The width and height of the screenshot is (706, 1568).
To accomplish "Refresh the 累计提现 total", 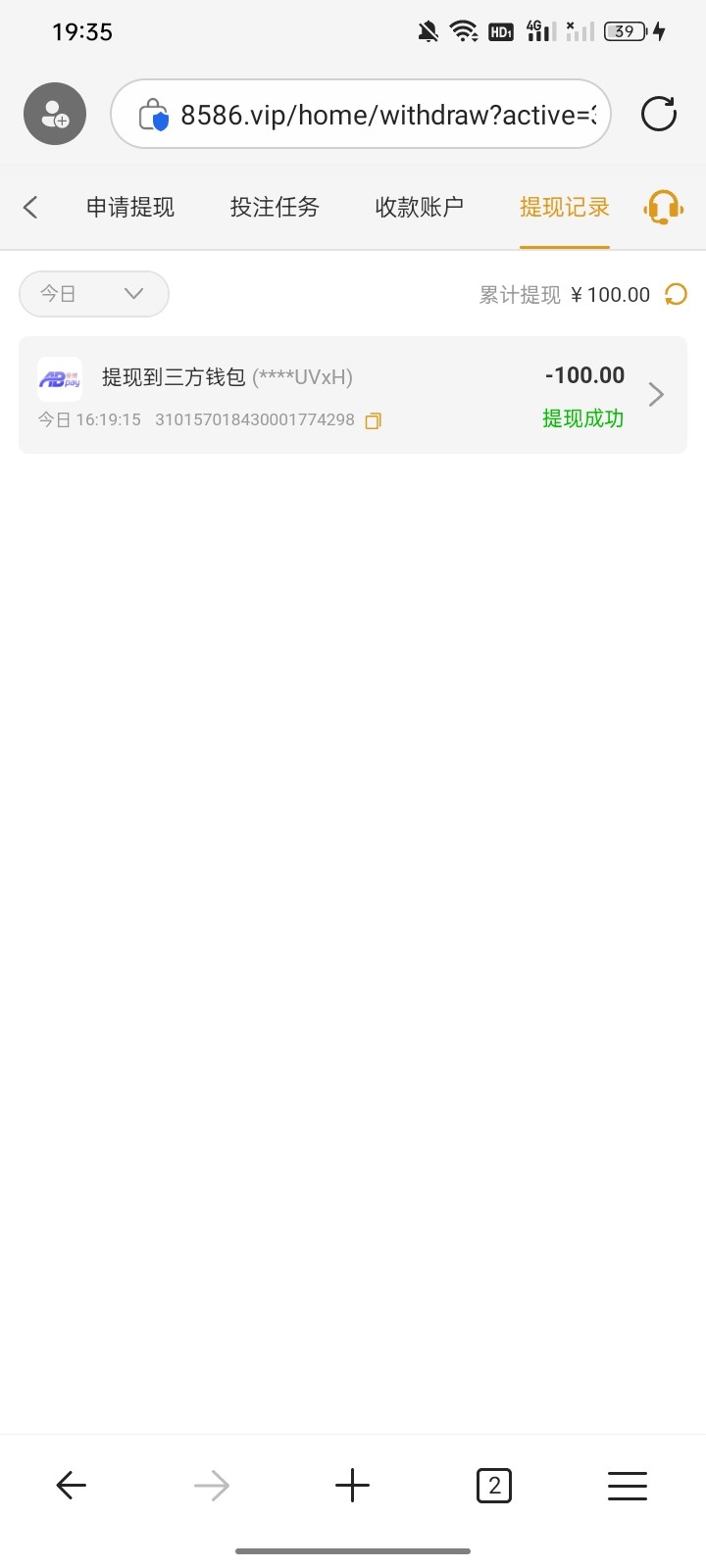I will [676, 294].
